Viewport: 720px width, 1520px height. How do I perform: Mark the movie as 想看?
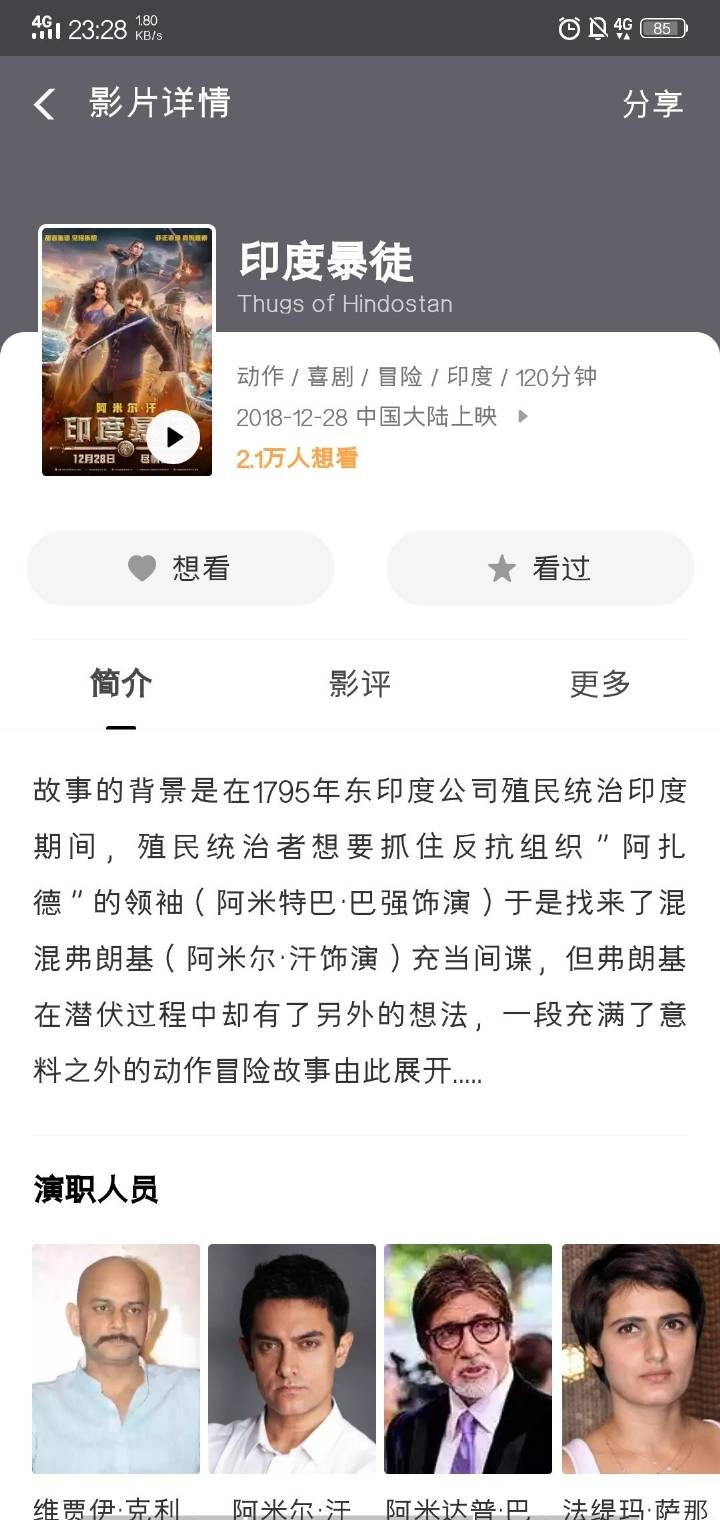pos(180,568)
